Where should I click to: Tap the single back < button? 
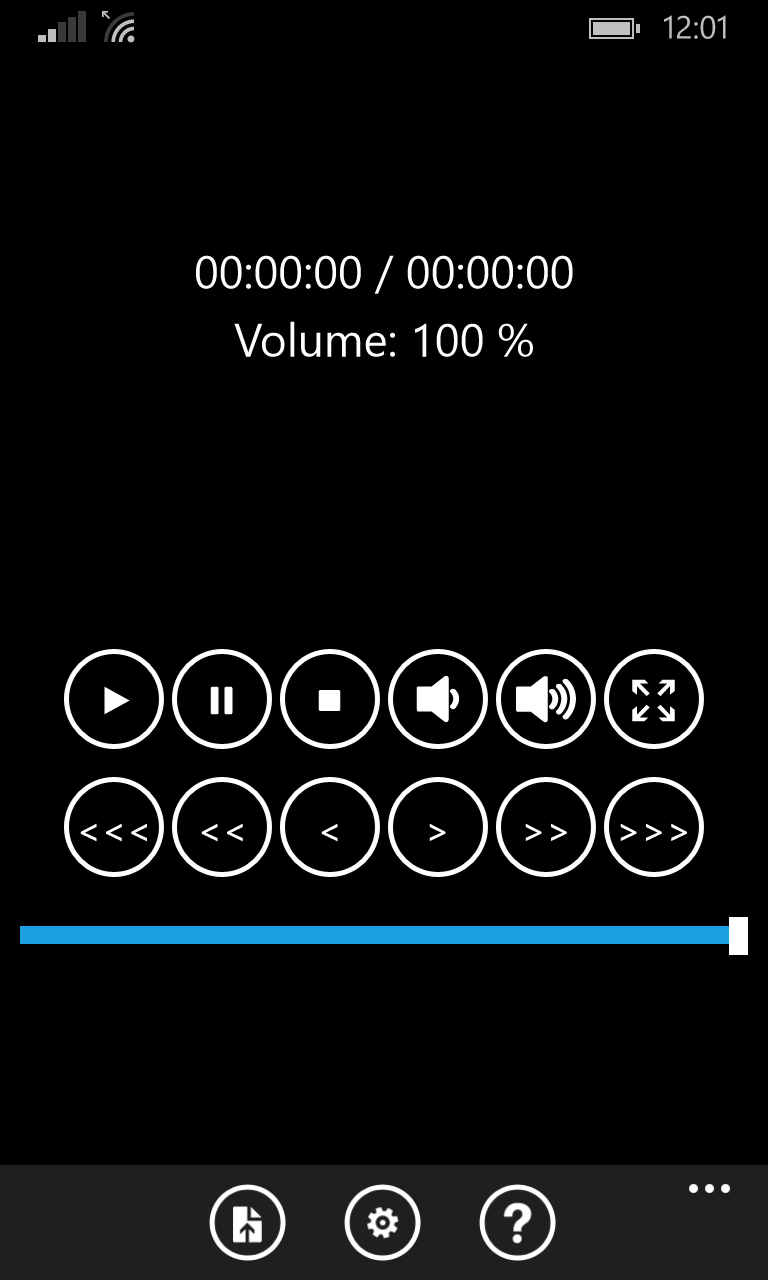(330, 827)
